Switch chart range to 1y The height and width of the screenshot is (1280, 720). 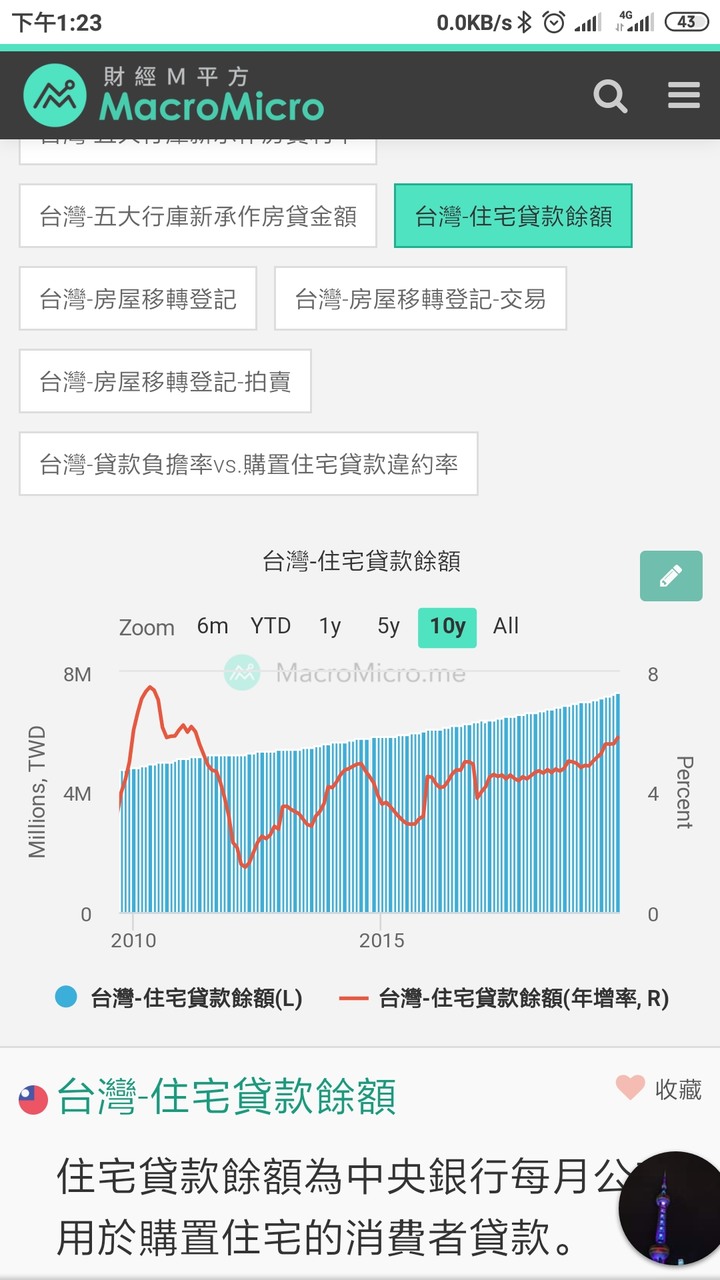330,626
